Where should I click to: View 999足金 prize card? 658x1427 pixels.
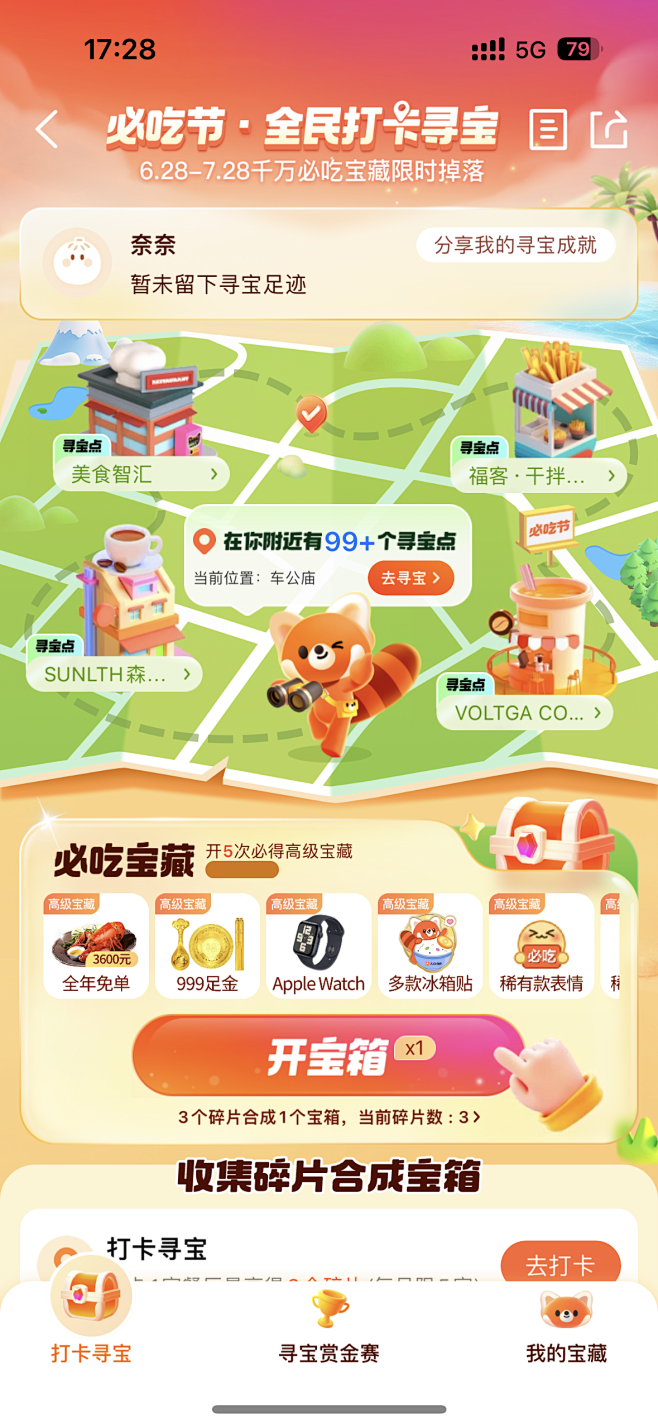pyautogui.click(x=208, y=946)
